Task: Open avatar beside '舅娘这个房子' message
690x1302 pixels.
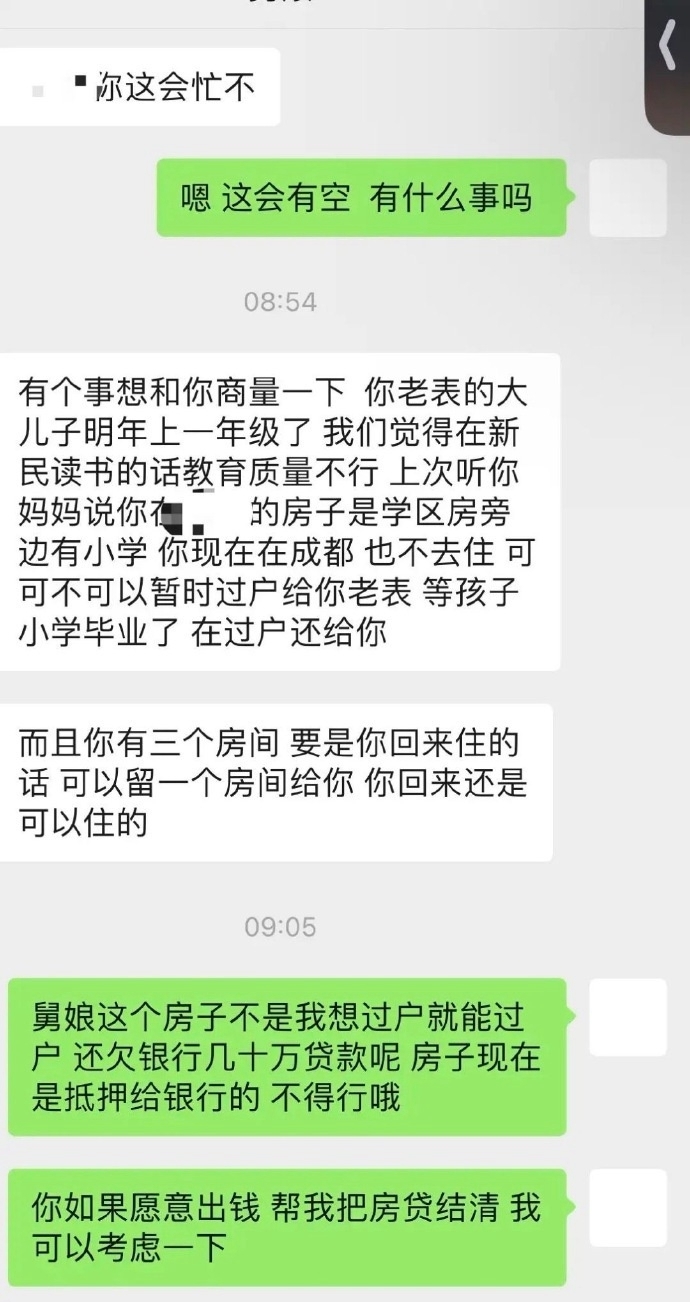Action: (628, 1017)
